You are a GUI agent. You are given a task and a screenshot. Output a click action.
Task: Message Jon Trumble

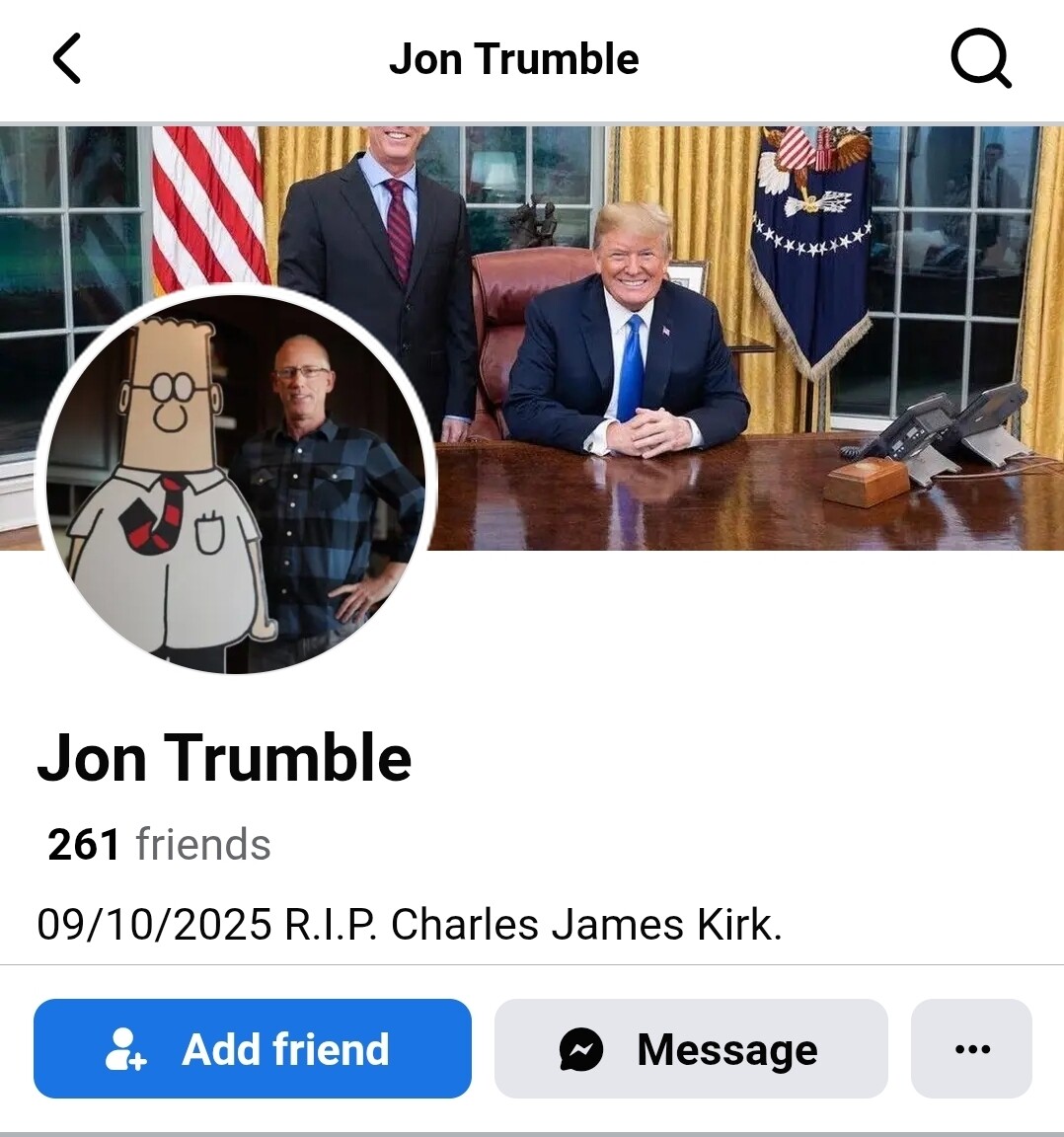click(691, 1048)
